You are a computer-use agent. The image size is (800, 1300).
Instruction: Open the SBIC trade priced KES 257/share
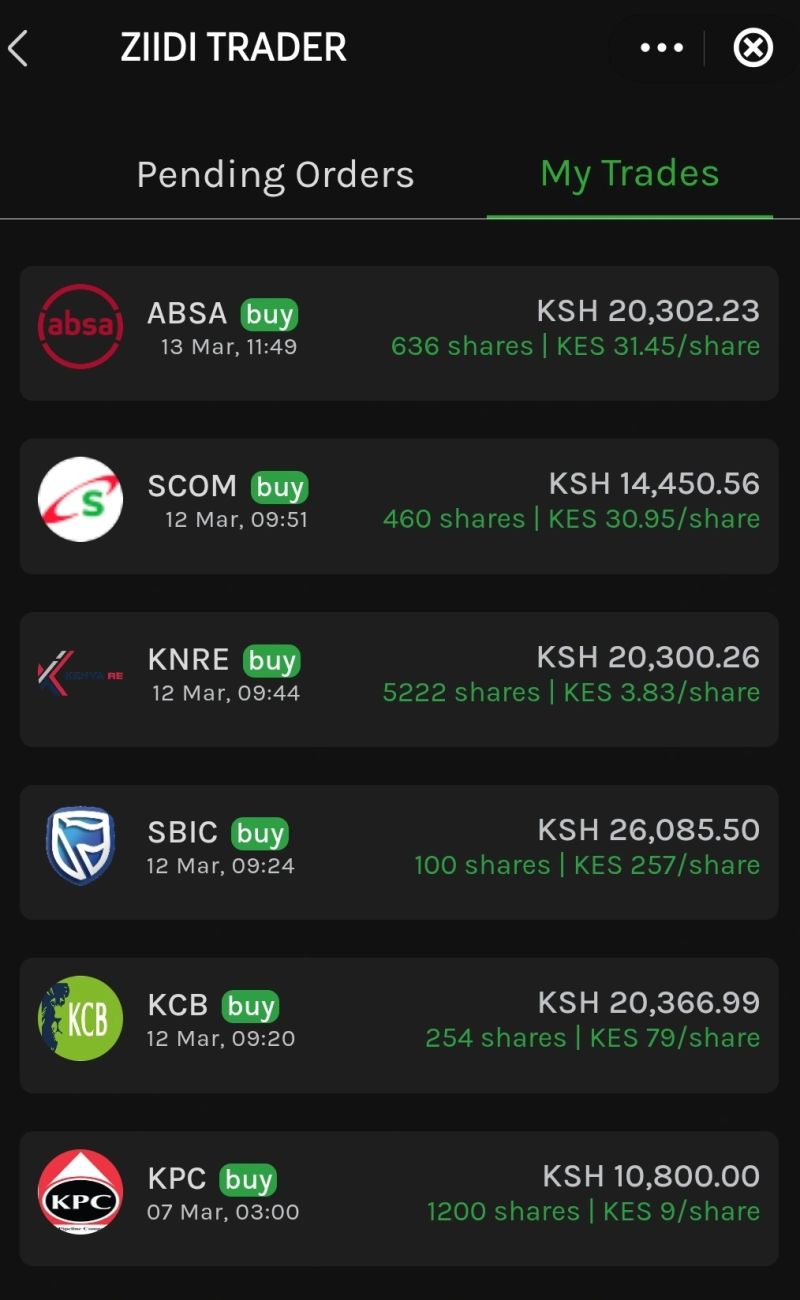400,848
